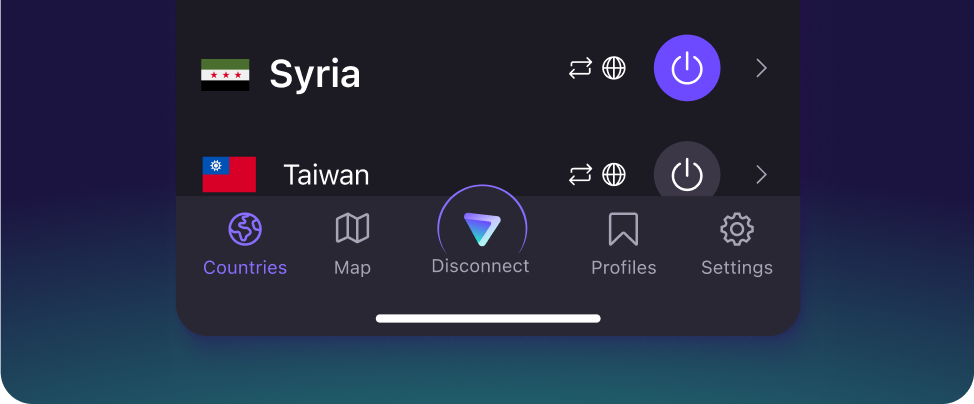Open Taiwan server list chevron
The image size is (974, 404).
coord(762,175)
